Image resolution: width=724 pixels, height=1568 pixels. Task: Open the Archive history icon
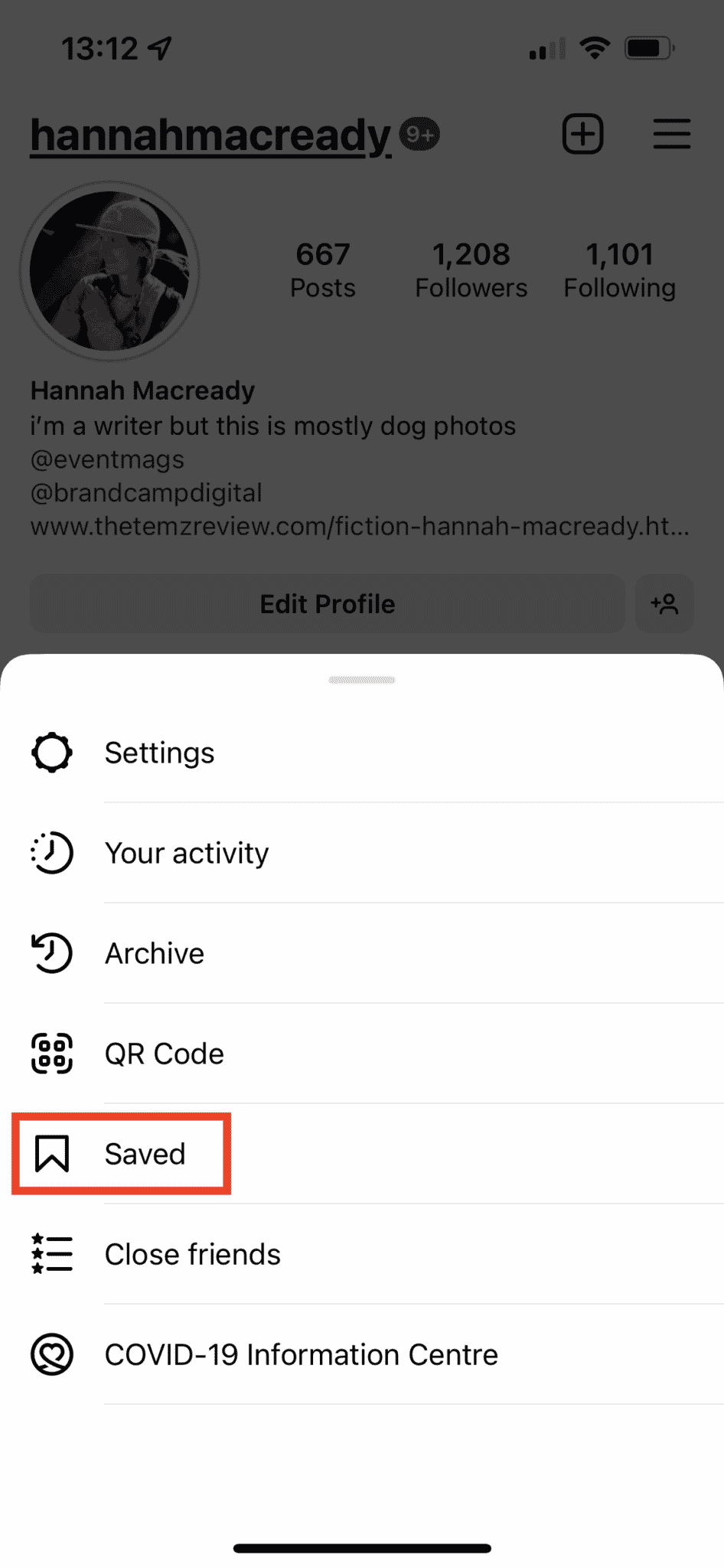51,953
